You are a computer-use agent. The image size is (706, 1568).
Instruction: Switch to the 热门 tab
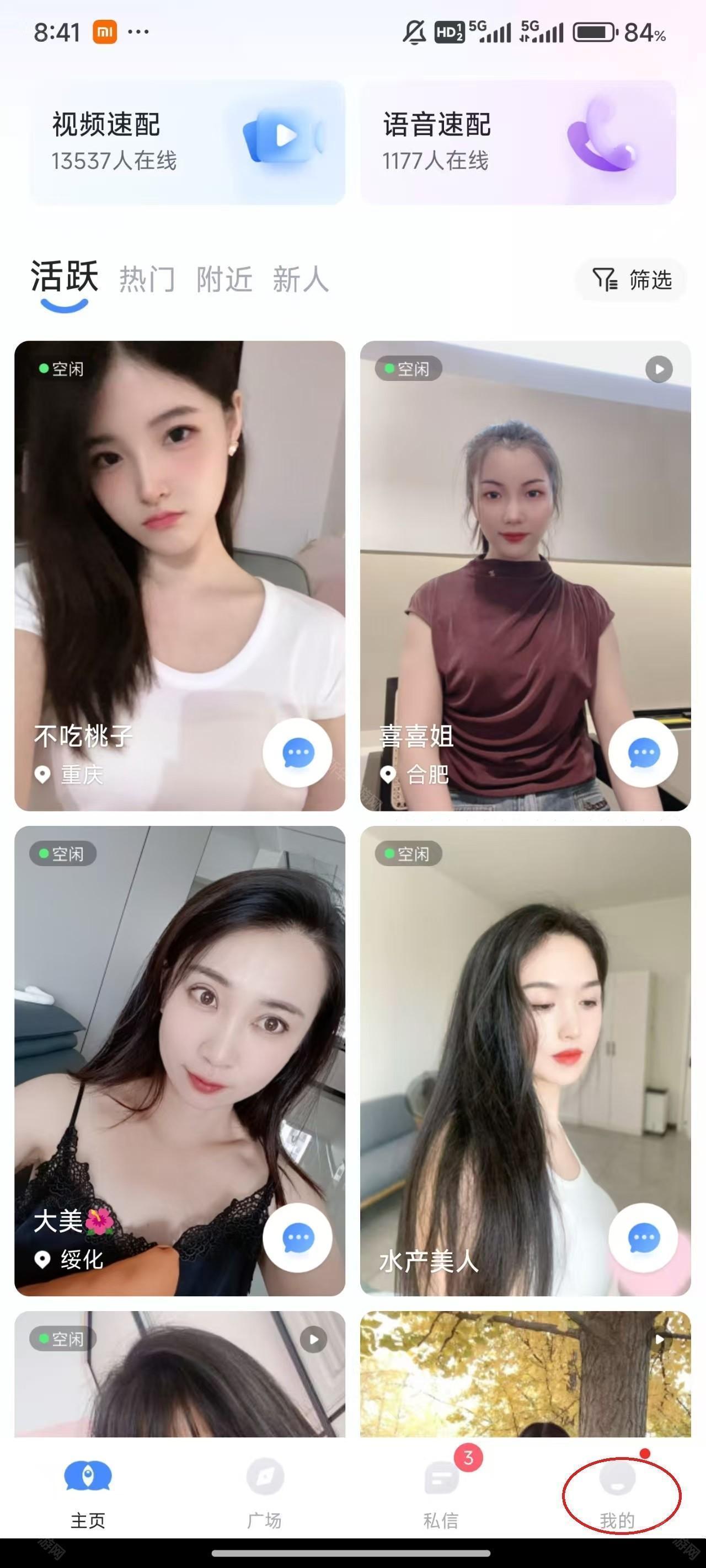coord(148,281)
